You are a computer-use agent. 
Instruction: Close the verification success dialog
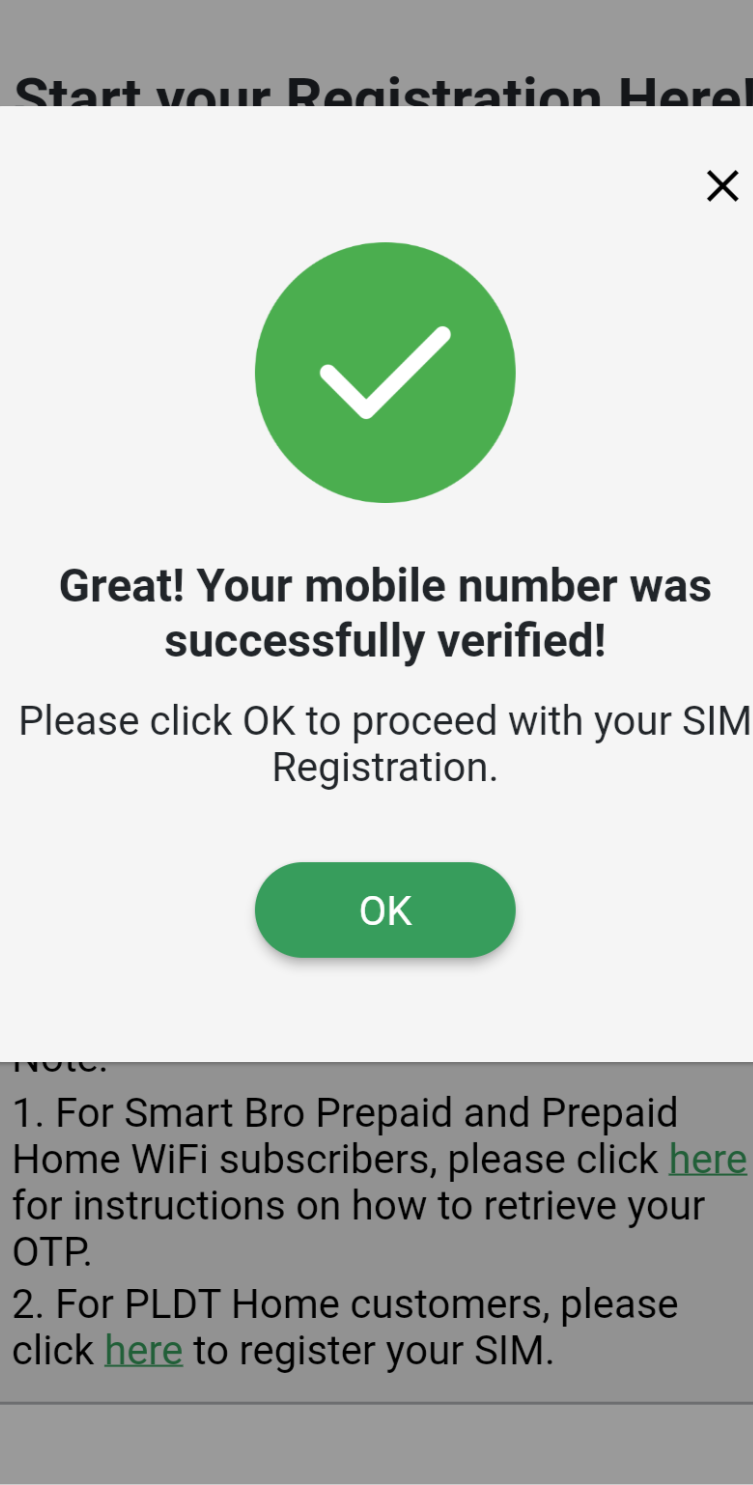722,186
